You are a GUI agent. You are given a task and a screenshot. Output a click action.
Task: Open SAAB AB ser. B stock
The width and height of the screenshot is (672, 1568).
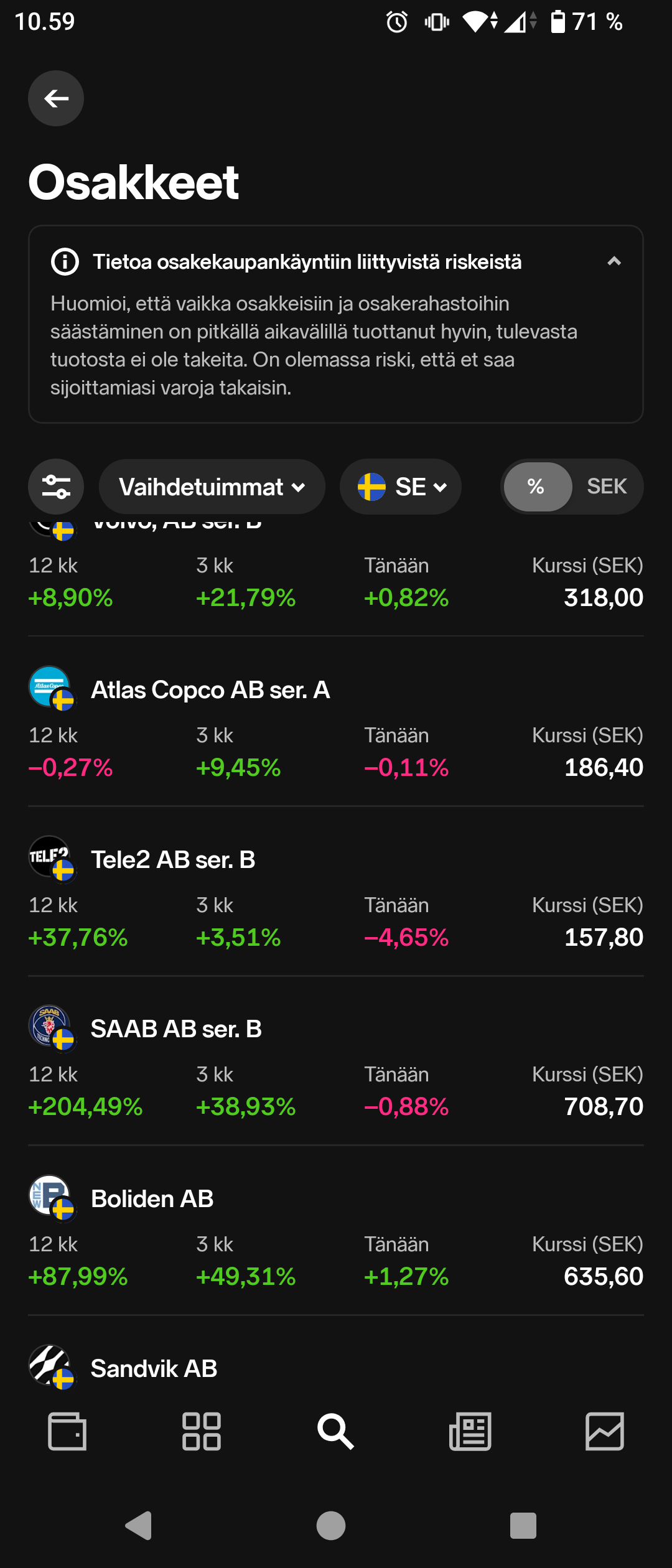coord(176,1029)
